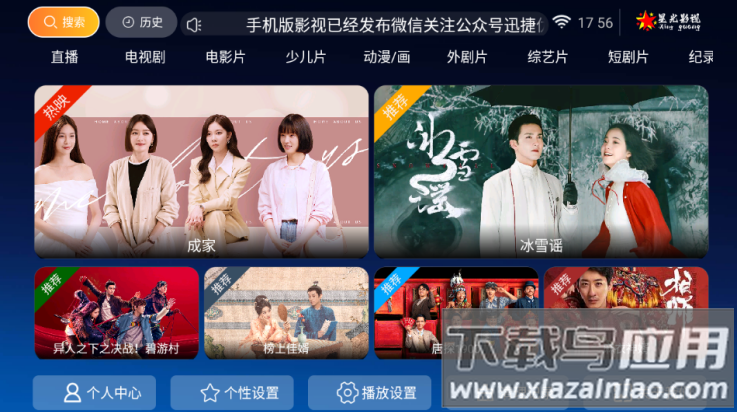
Task: Open 个人中心 personal center
Action: pyautogui.click(x=100, y=393)
